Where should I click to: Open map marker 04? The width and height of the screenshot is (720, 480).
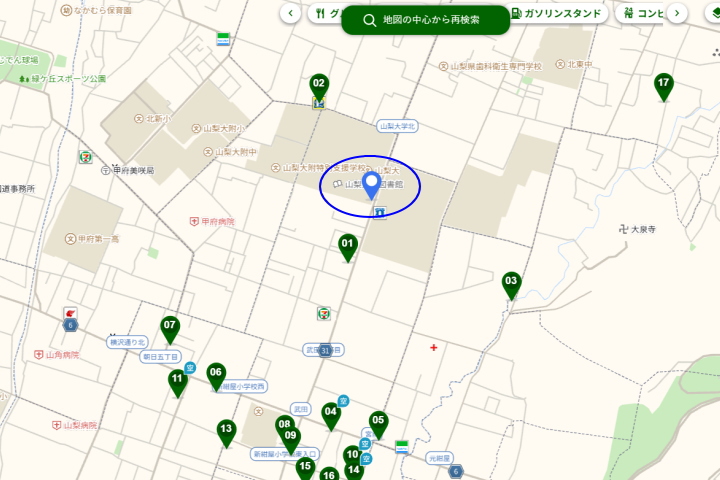[x=331, y=414]
